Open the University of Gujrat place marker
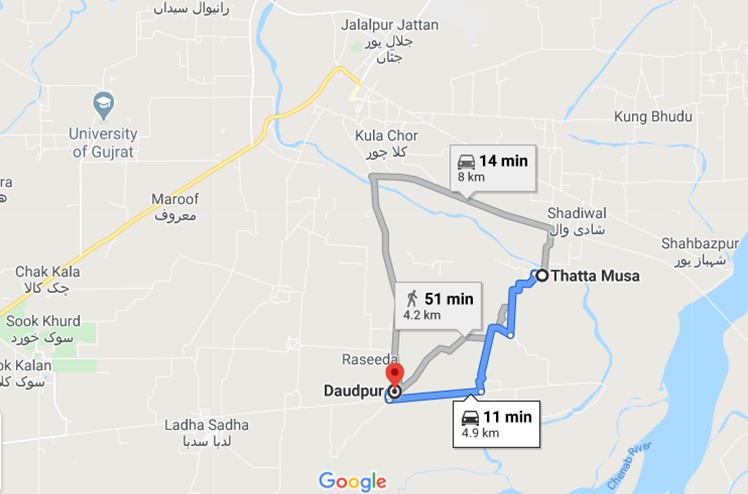Image resolution: width=748 pixels, height=494 pixels. [x=103, y=103]
